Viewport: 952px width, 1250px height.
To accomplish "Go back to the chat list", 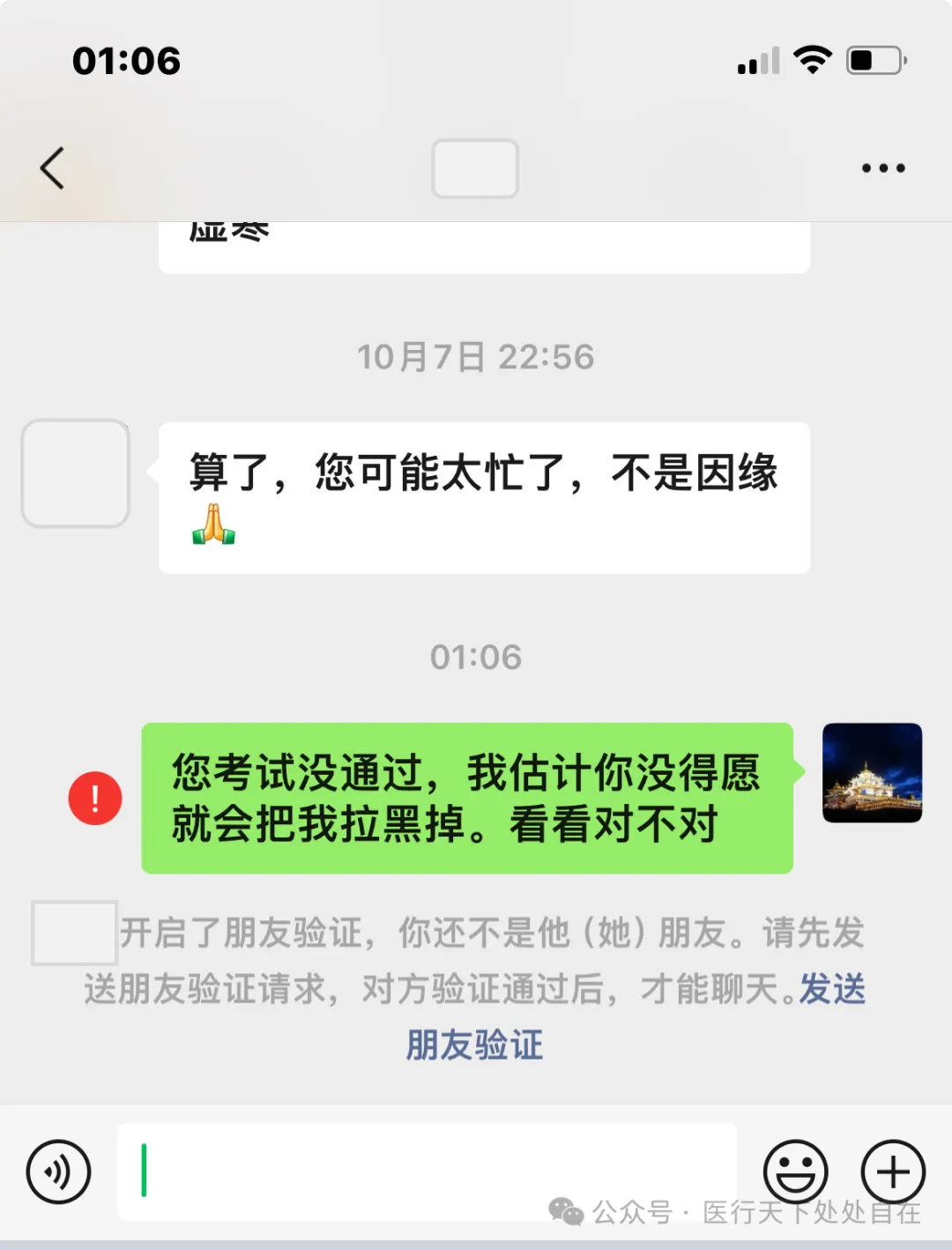I will (x=53, y=167).
